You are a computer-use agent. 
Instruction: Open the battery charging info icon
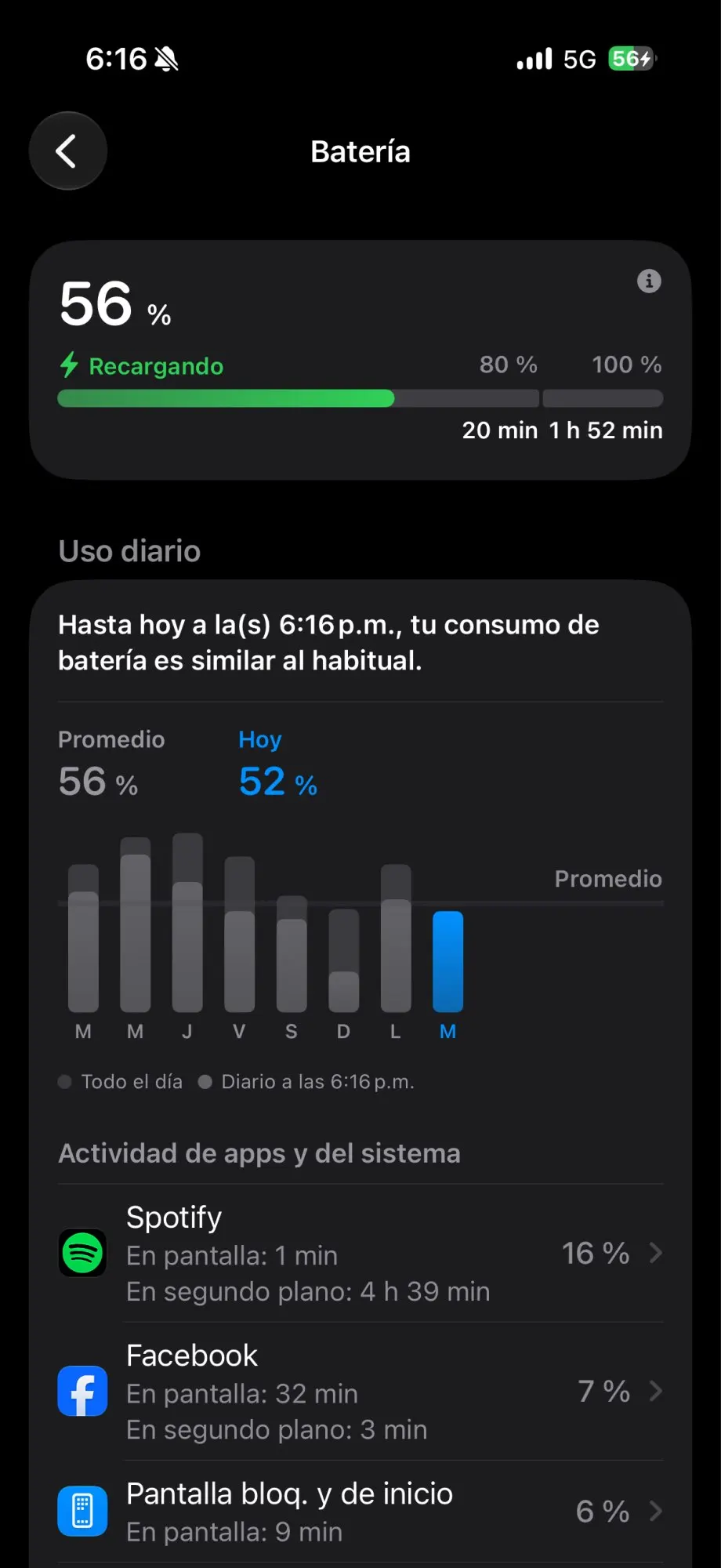[x=649, y=281]
